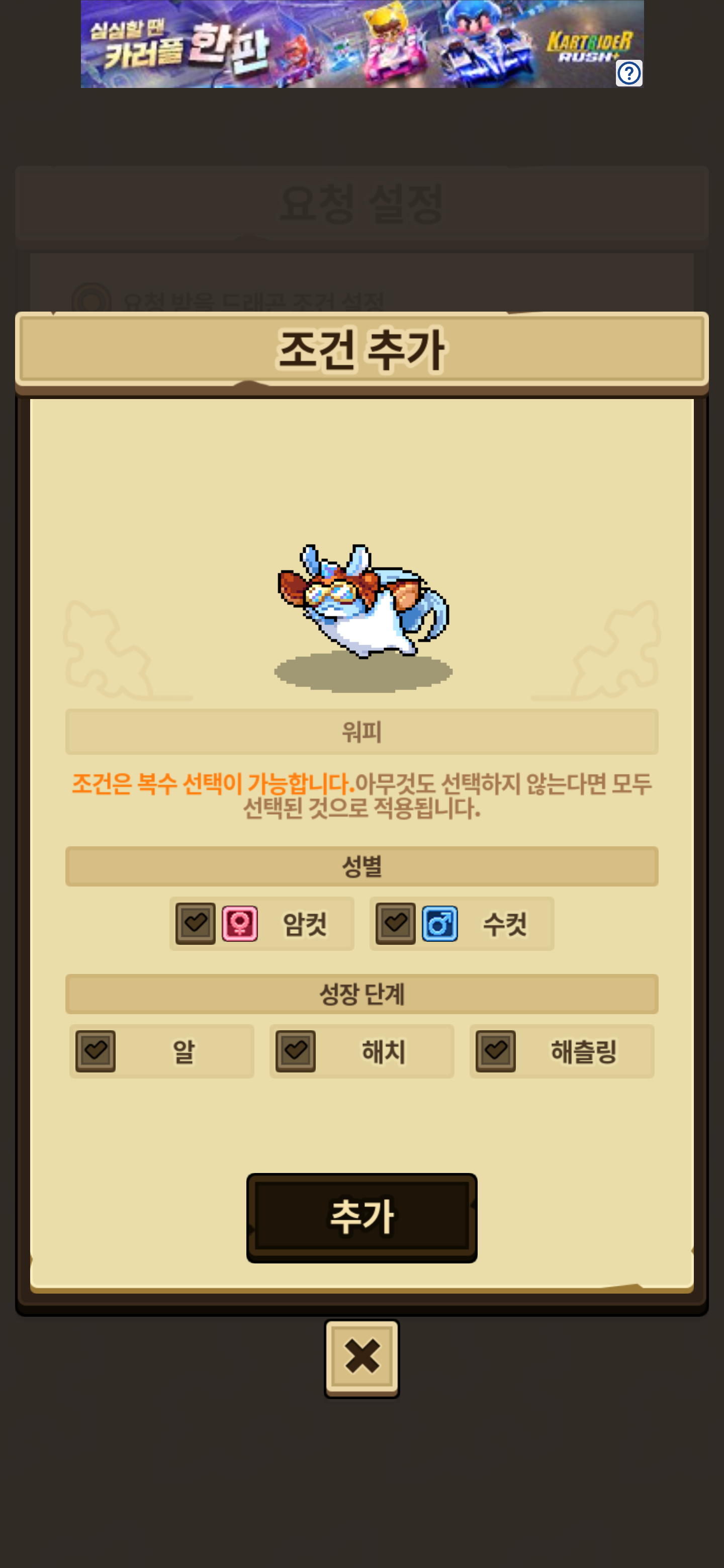Tap the 추가 button to add condition
The height and width of the screenshot is (1568, 724).
click(x=361, y=1217)
